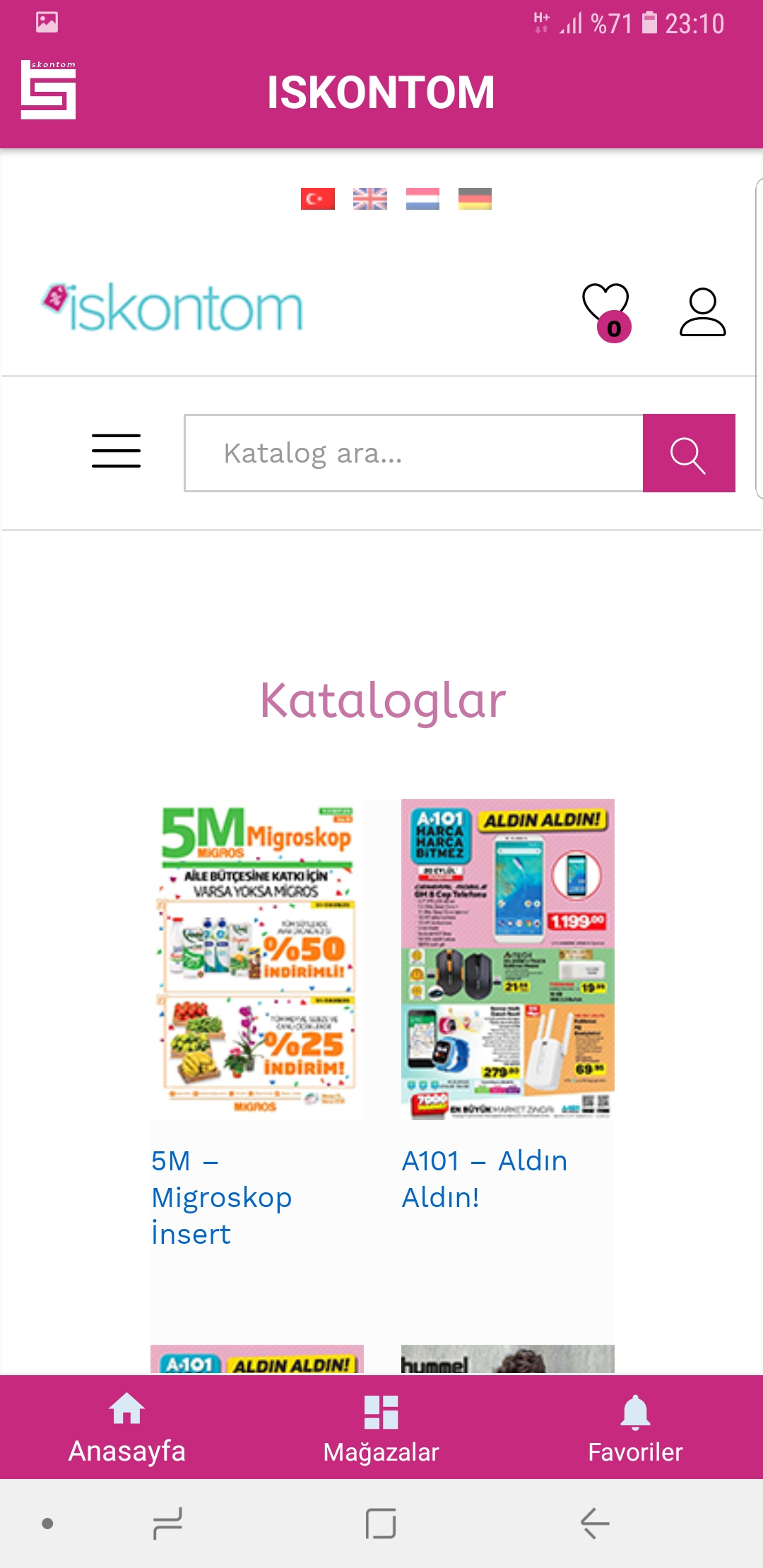The image size is (763, 1568).
Task: Open the user account icon
Action: pos(702,311)
